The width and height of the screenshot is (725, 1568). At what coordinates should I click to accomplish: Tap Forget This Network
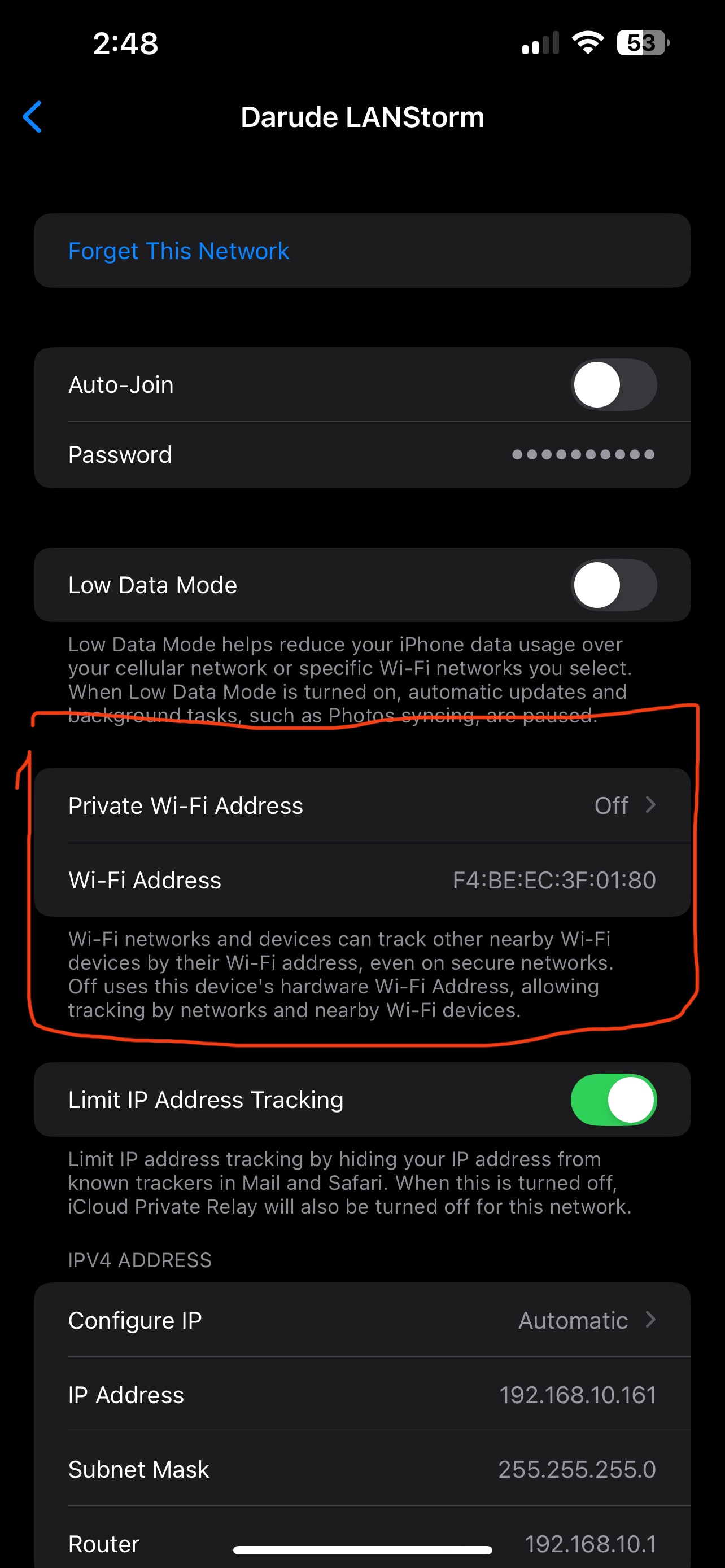[x=179, y=251]
